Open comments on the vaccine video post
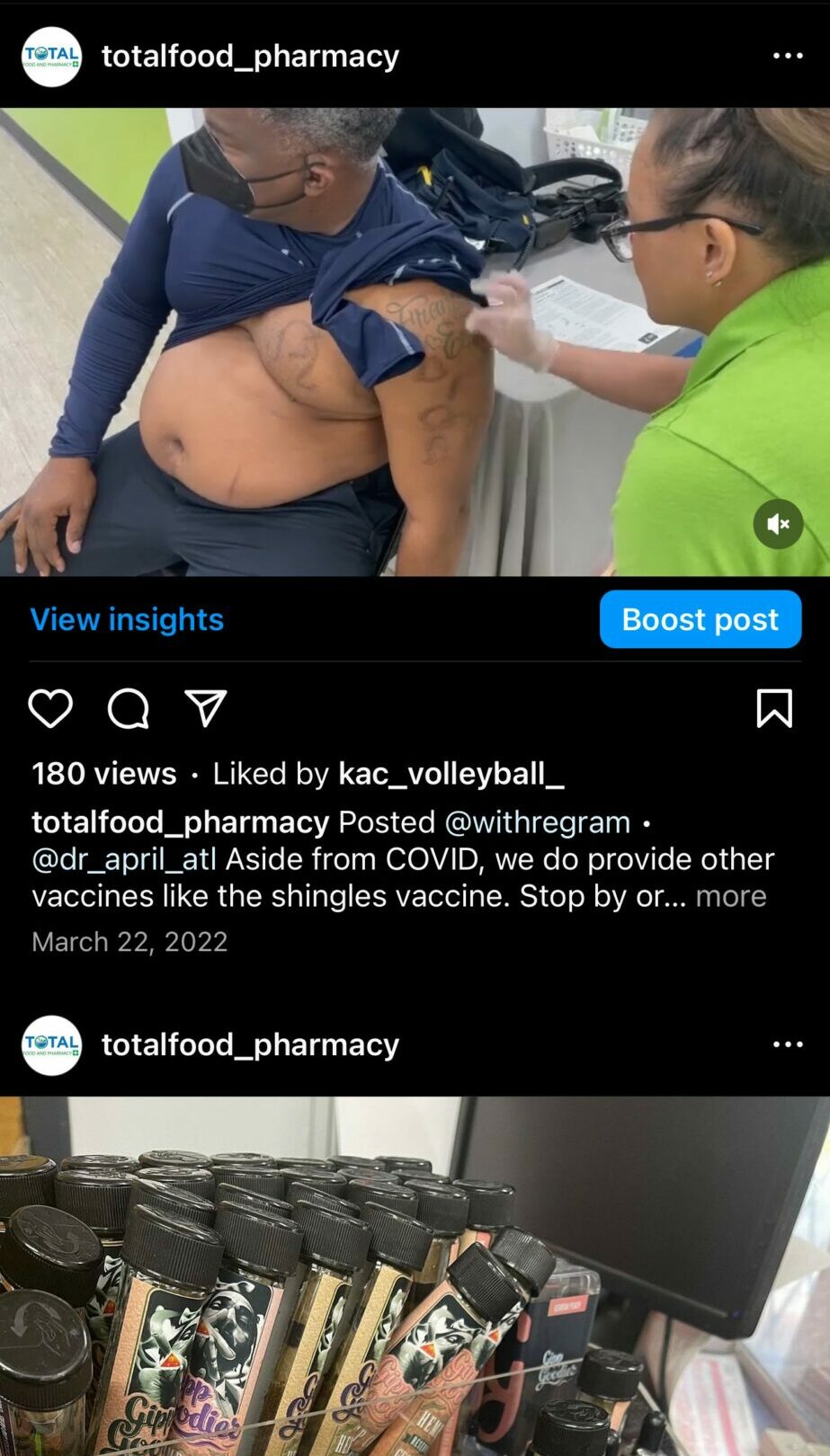This screenshot has width=830, height=1456. (x=128, y=709)
